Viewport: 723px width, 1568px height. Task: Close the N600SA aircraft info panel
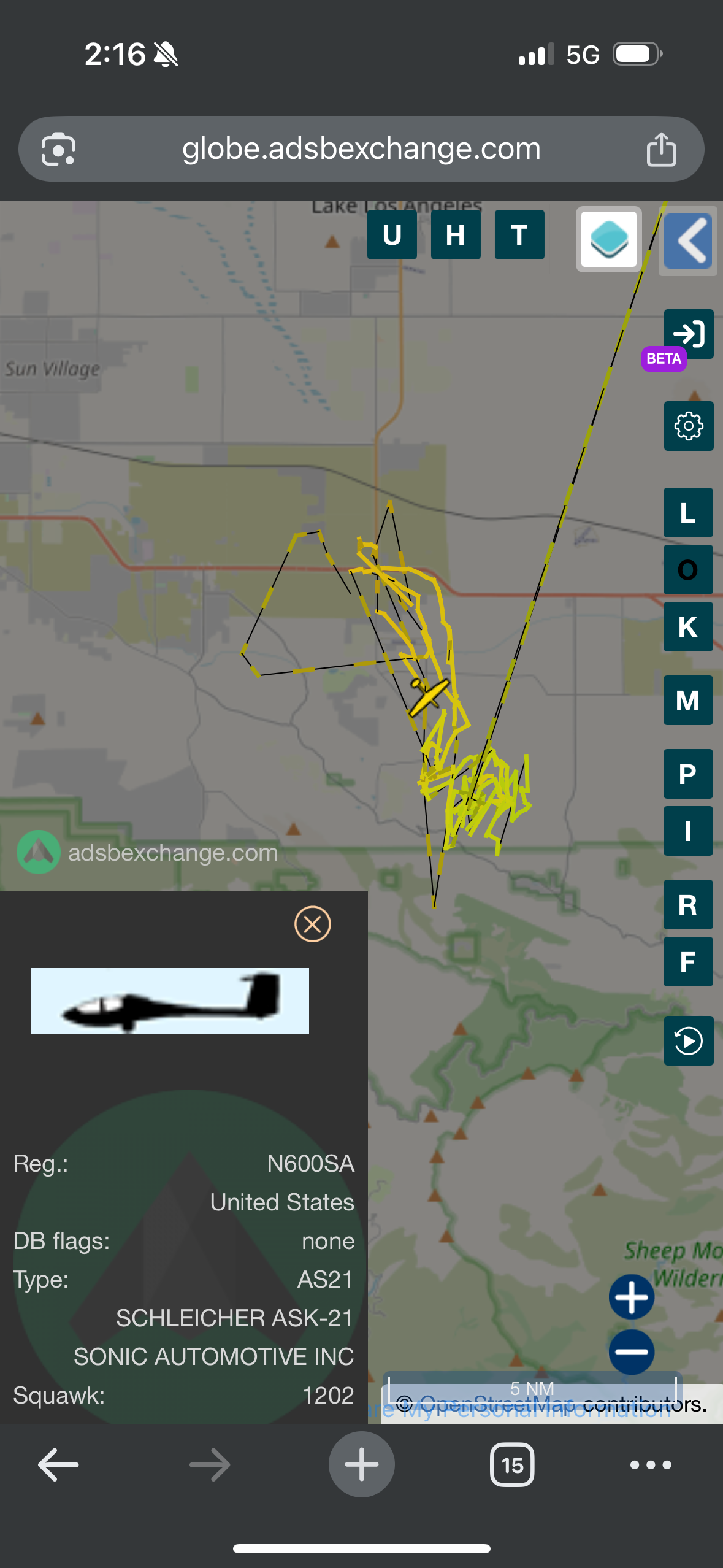(313, 924)
